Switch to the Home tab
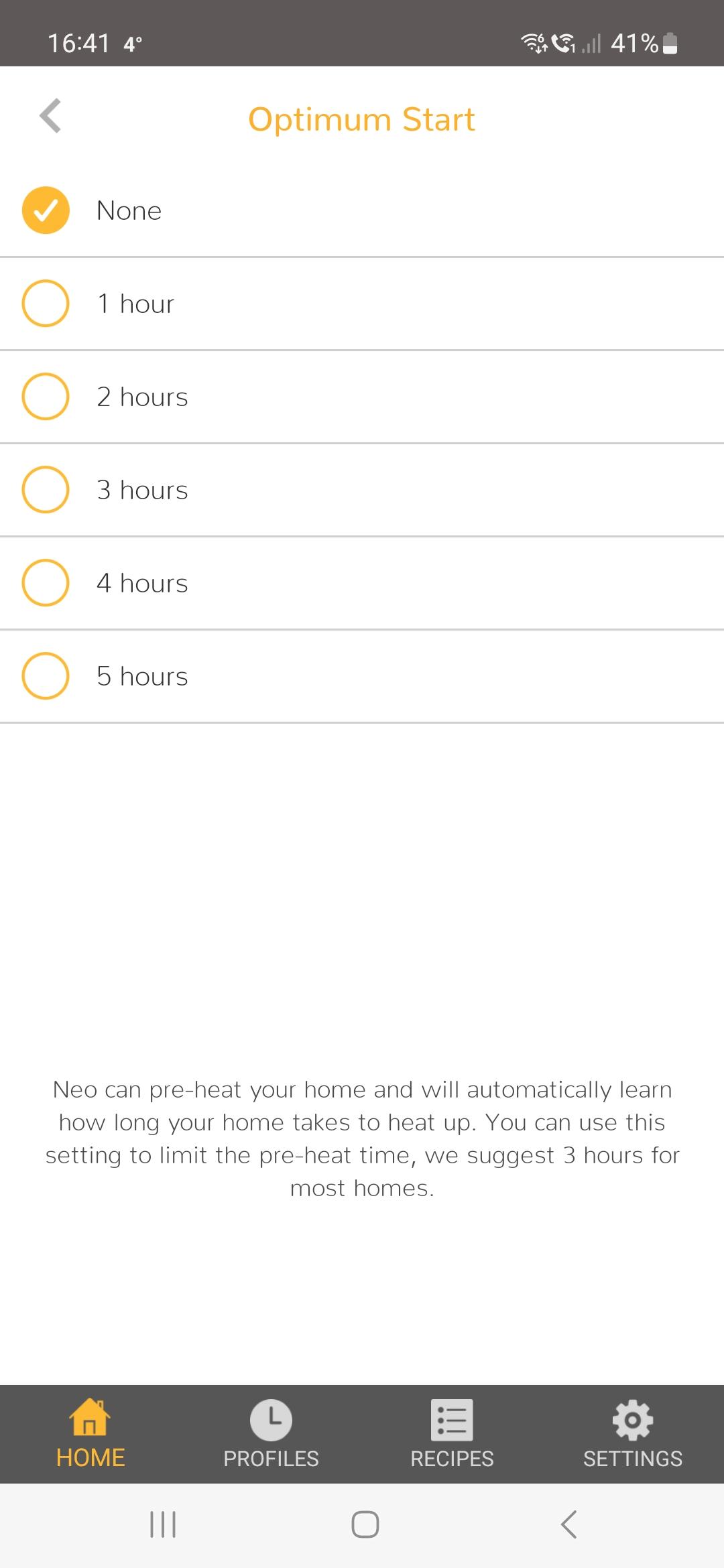Image resolution: width=724 pixels, height=1568 pixels. coord(90,1434)
